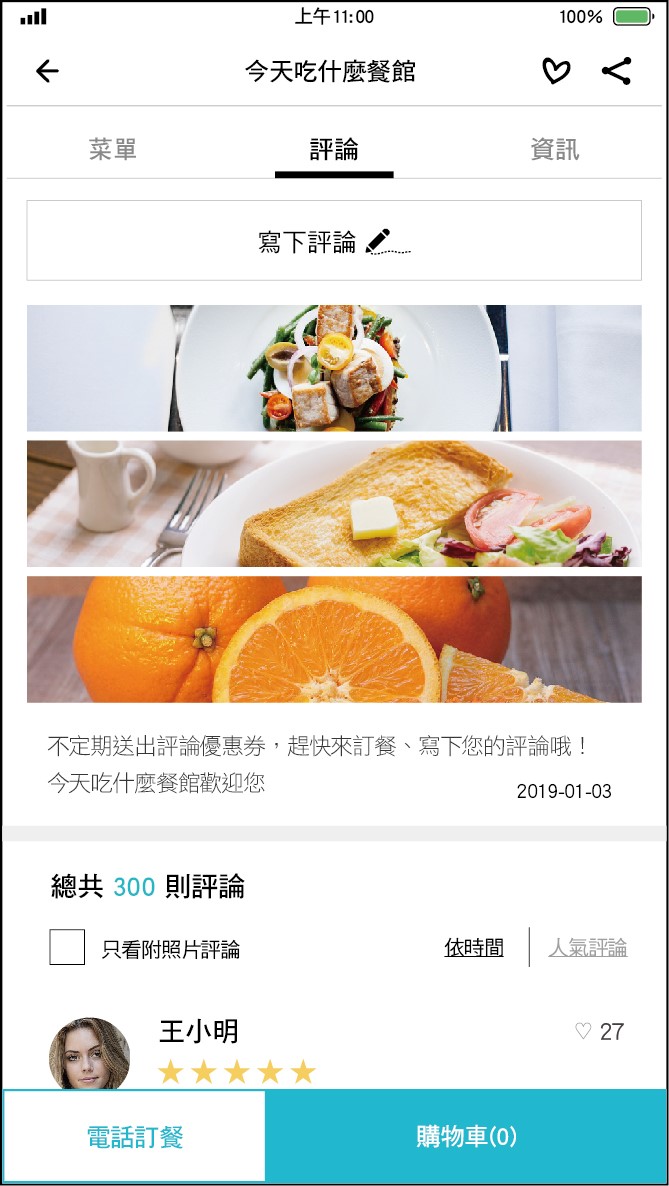This screenshot has width=669, height=1186.
Task: Sort reviews by 人氣評論
Action: tap(588, 948)
